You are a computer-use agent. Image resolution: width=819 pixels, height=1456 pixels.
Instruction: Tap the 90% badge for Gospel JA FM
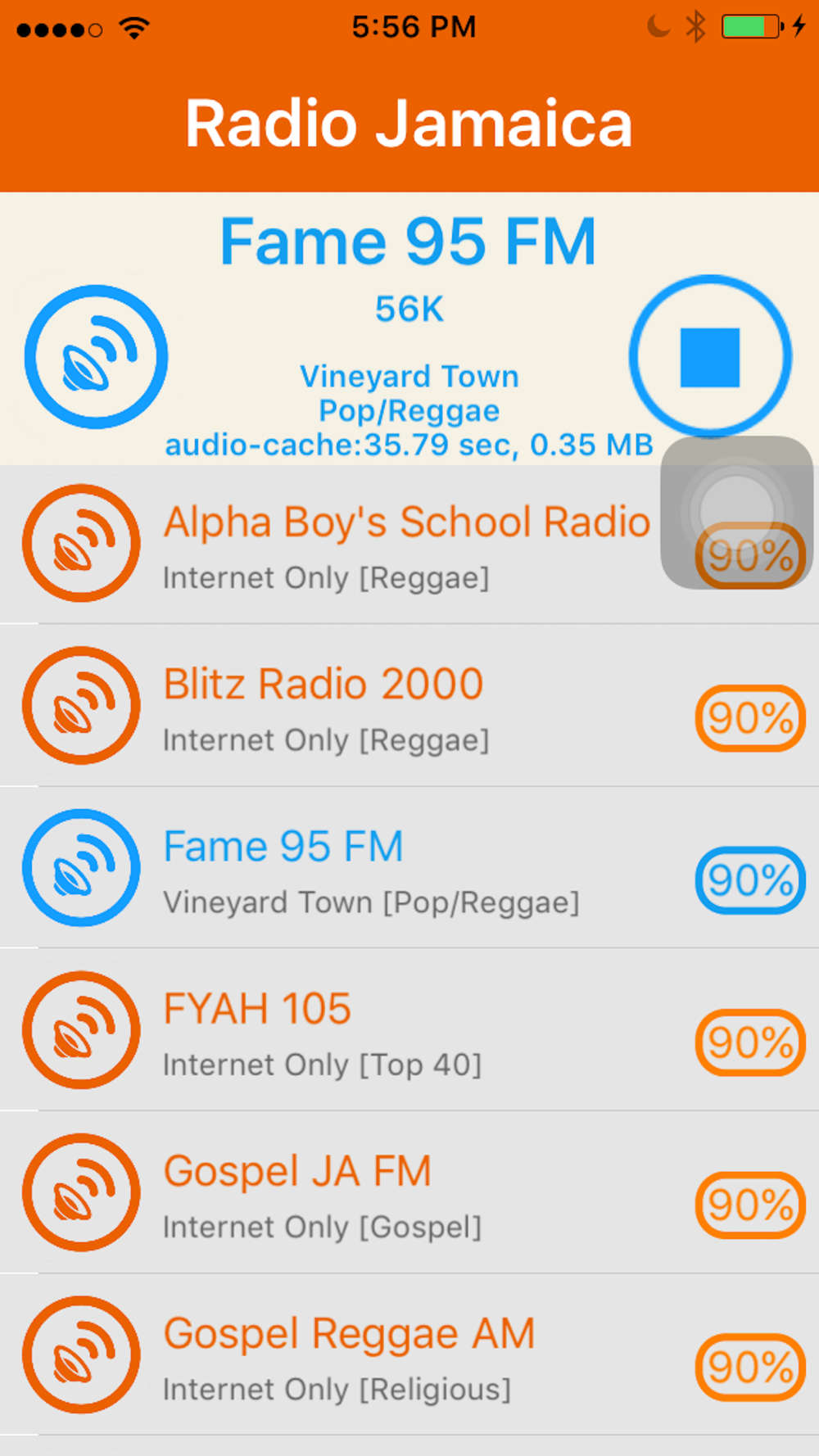pyautogui.click(x=750, y=1205)
